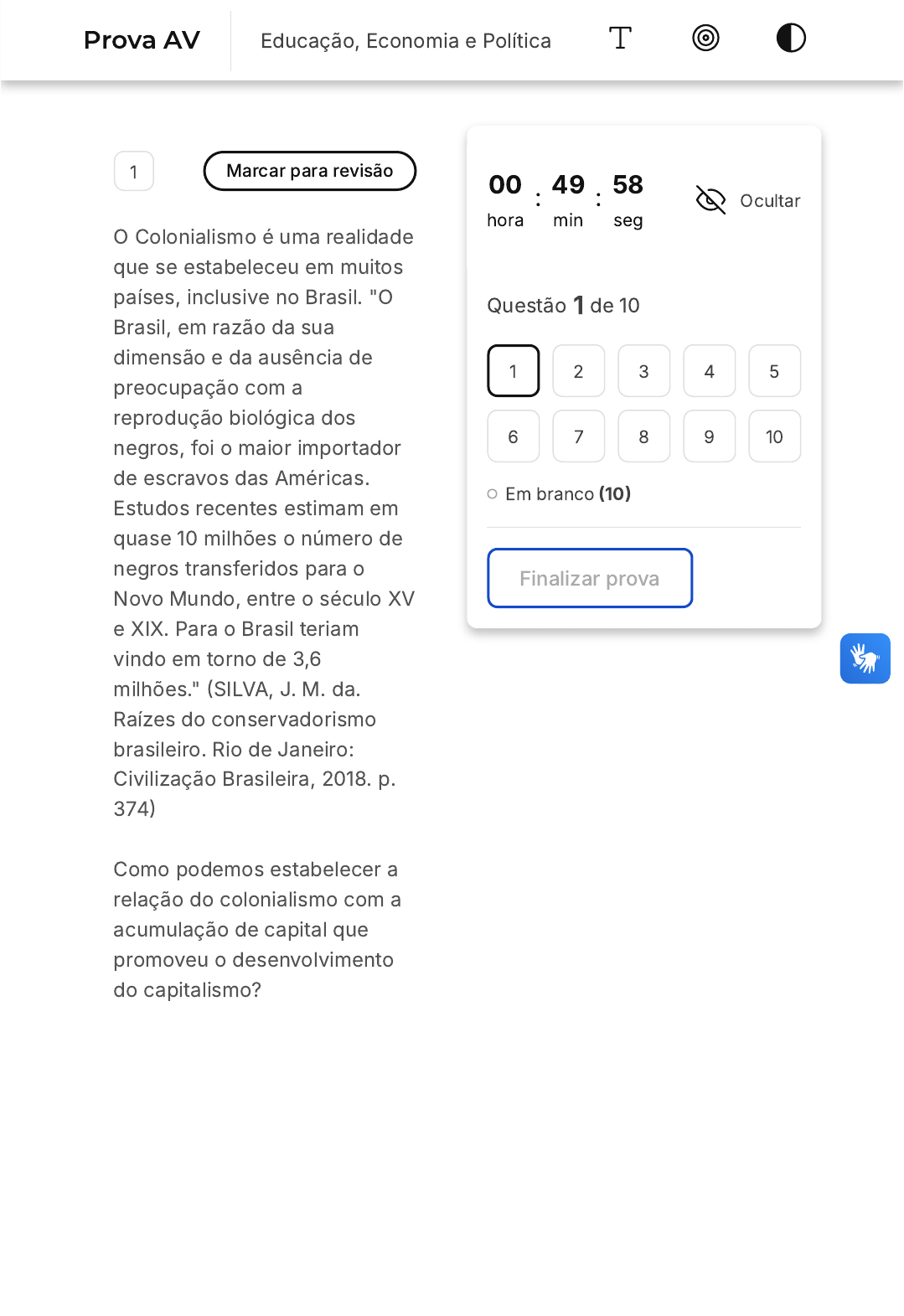Tap Finalizar prova to finish exam

589,578
